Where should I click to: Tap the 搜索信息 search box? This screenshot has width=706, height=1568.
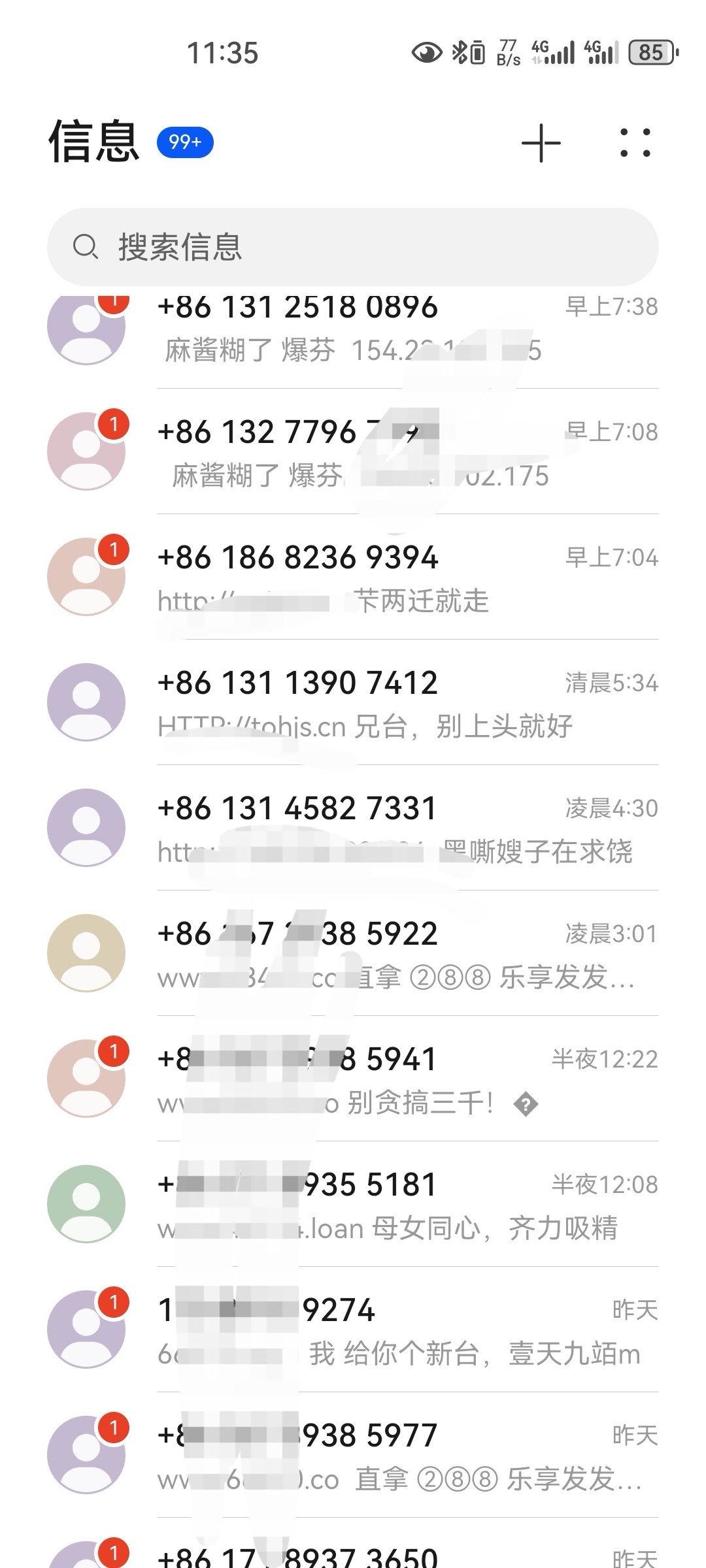(x=353, y=247)
